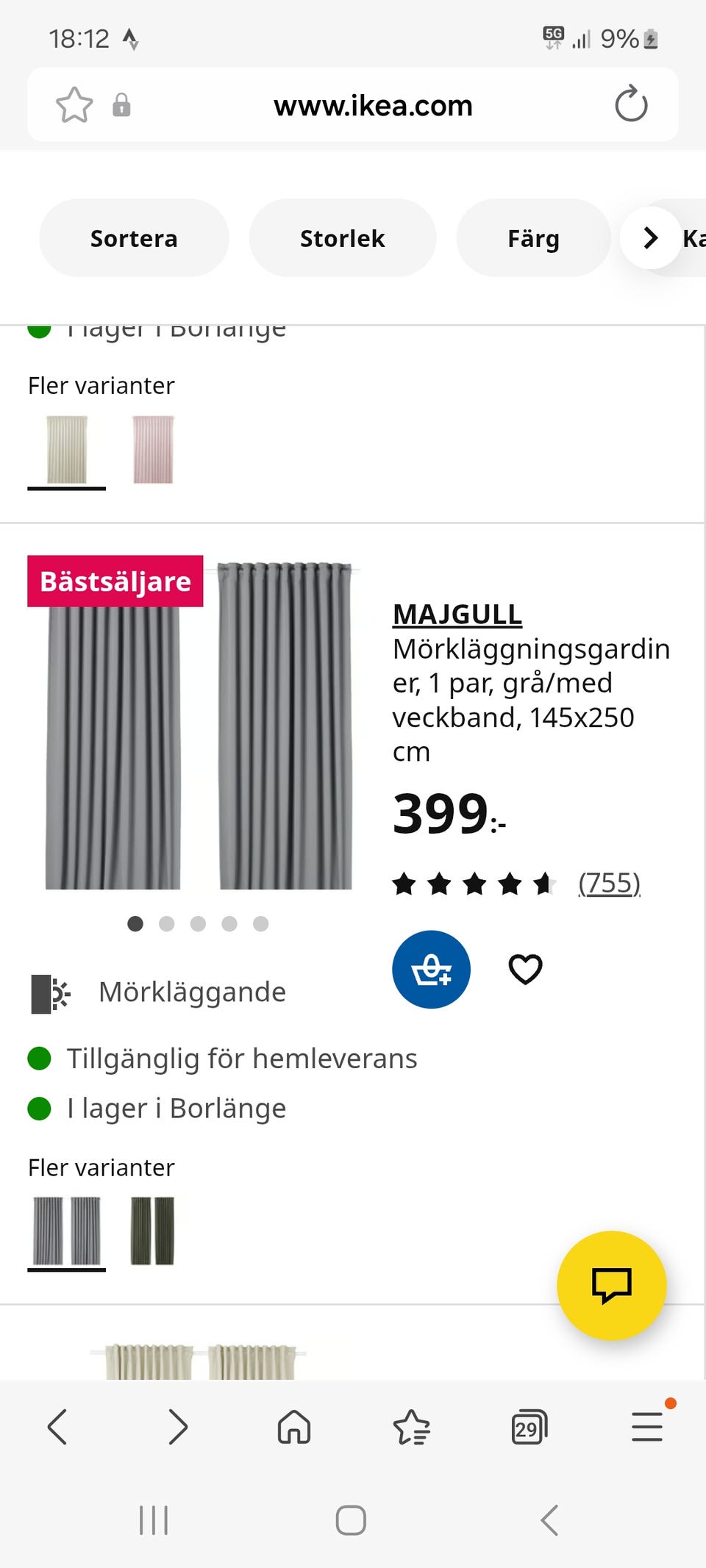Viewport: 706px width, 1568px height.
Task: Open the Färg filter options
Action: coord(533,237)
